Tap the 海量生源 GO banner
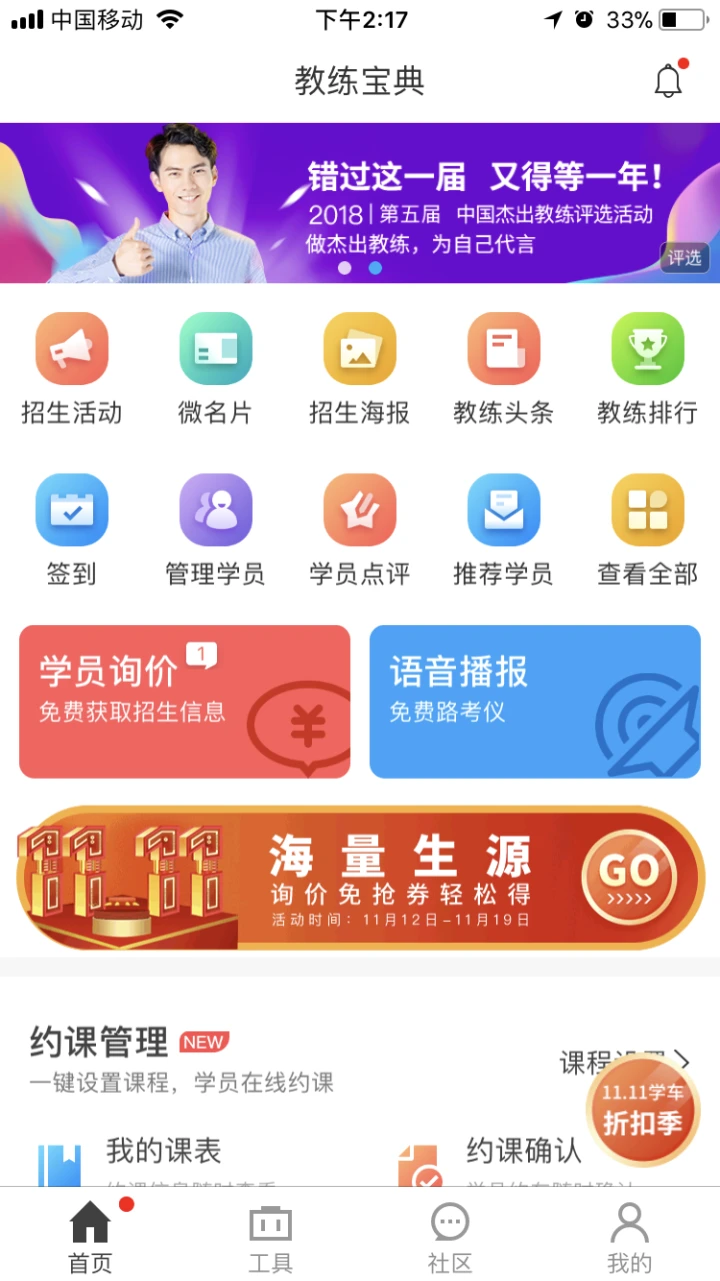The image size is (720, 1281). tap(360, 877)
